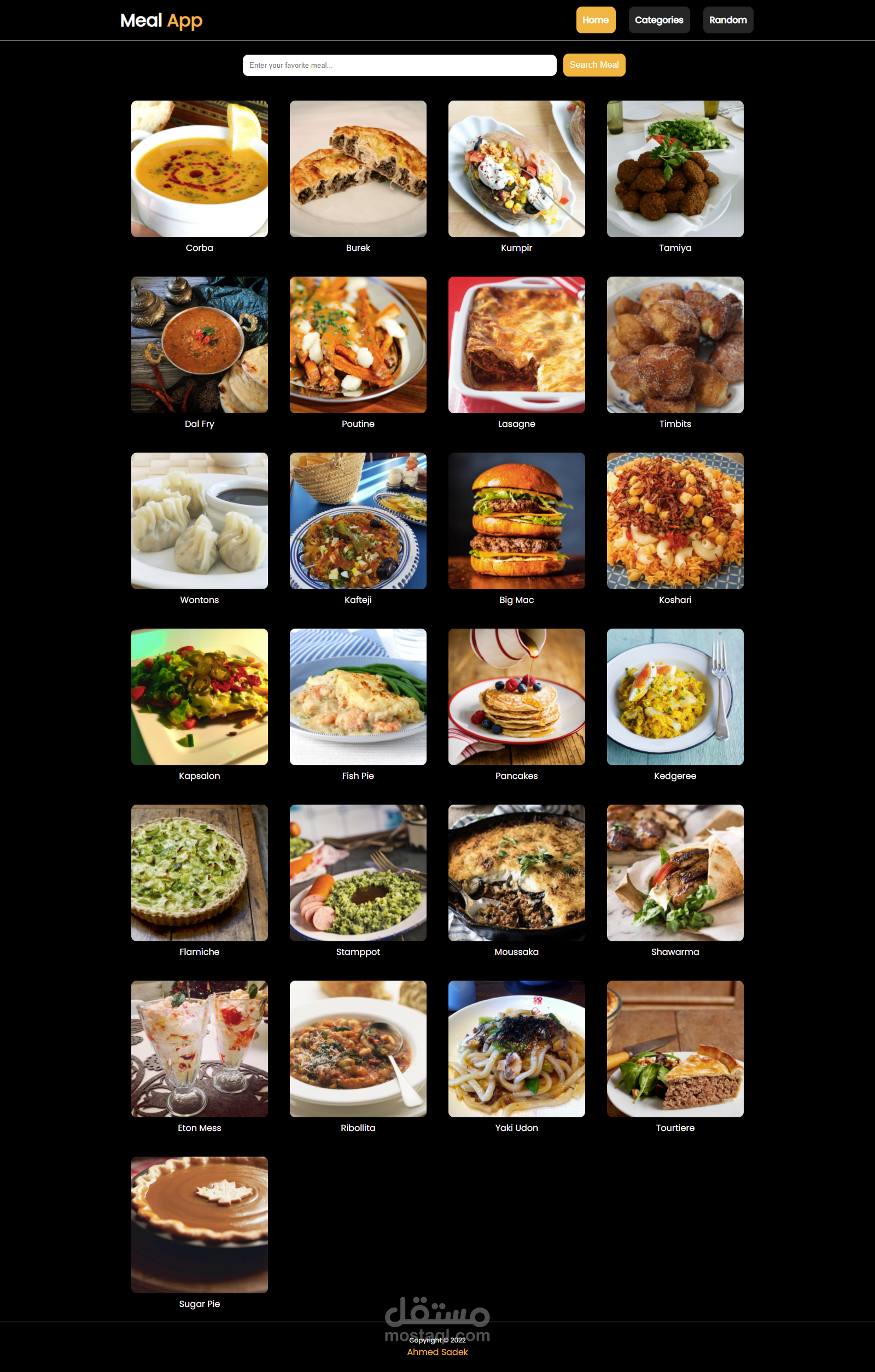The height and width of the screenshot is (1372, 875).
Task: Select the Moussaka meal tile
Action: (516, 872)
